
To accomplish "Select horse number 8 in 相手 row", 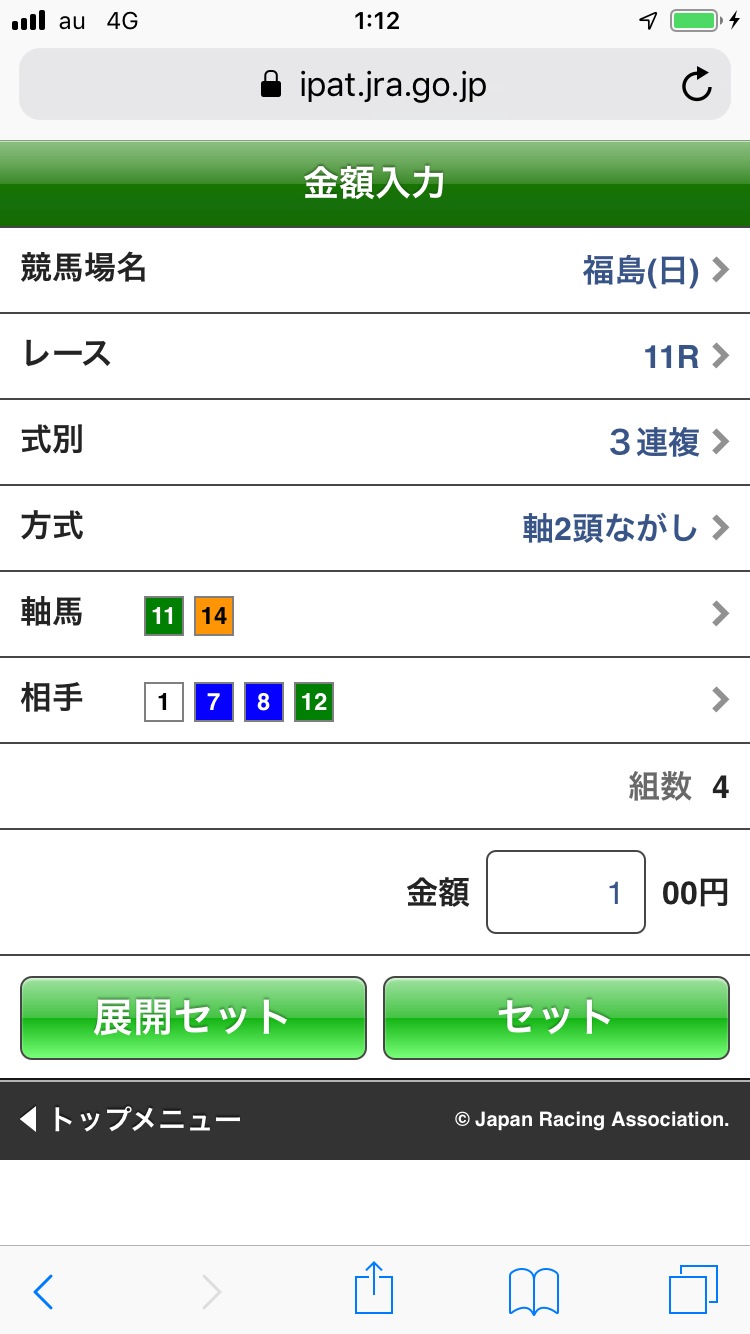I will [263, 702].
